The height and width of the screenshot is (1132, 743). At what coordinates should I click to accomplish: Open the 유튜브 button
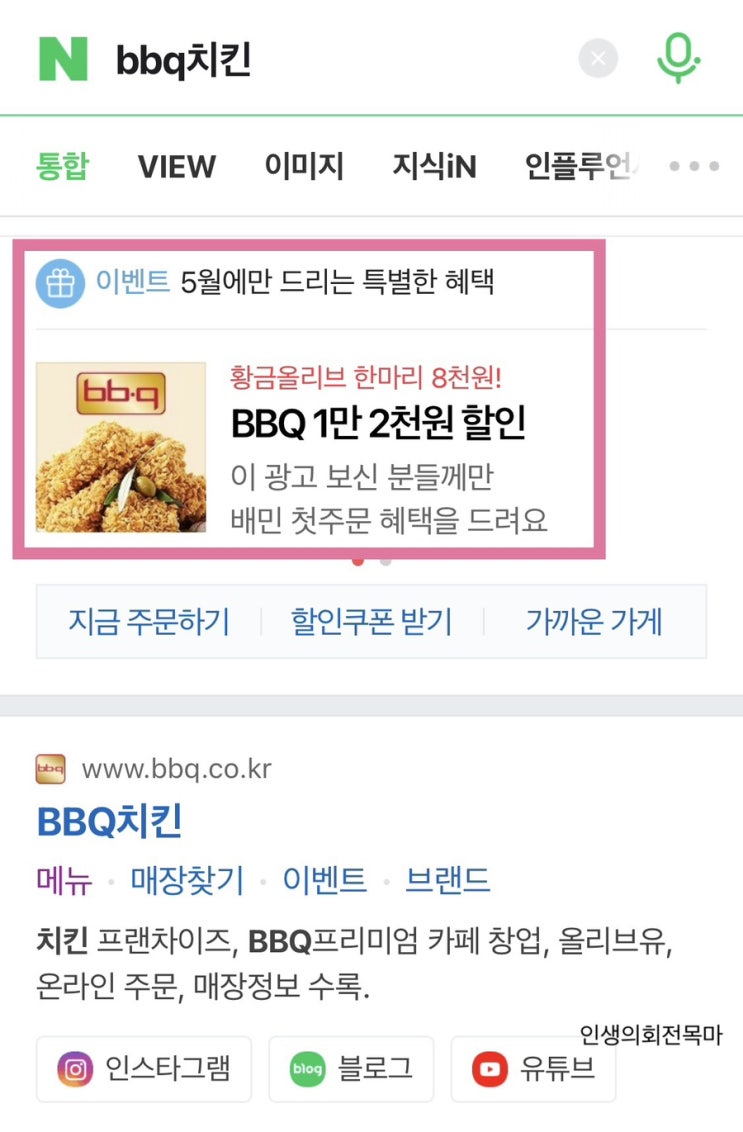click(534, 1069)
